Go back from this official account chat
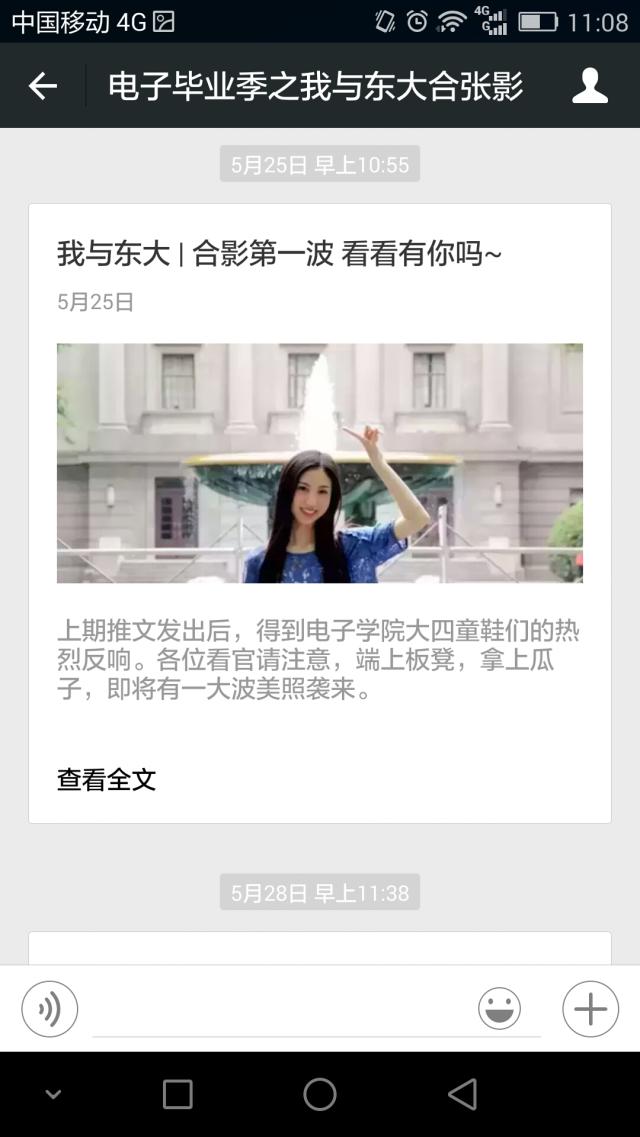 [43, 87]
